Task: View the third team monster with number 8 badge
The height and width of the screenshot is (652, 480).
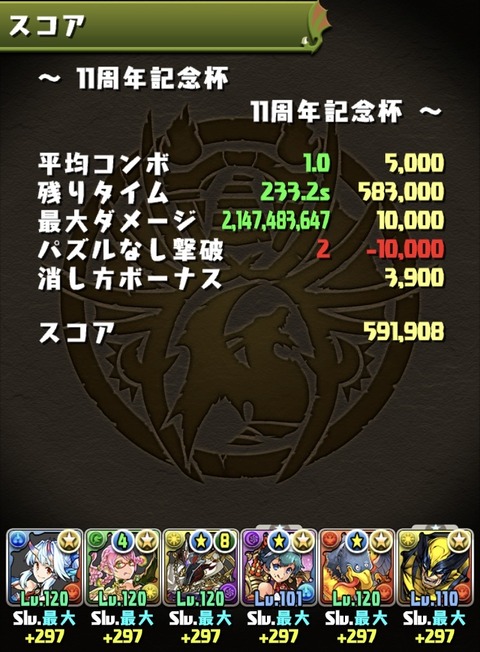Action: 201,567
